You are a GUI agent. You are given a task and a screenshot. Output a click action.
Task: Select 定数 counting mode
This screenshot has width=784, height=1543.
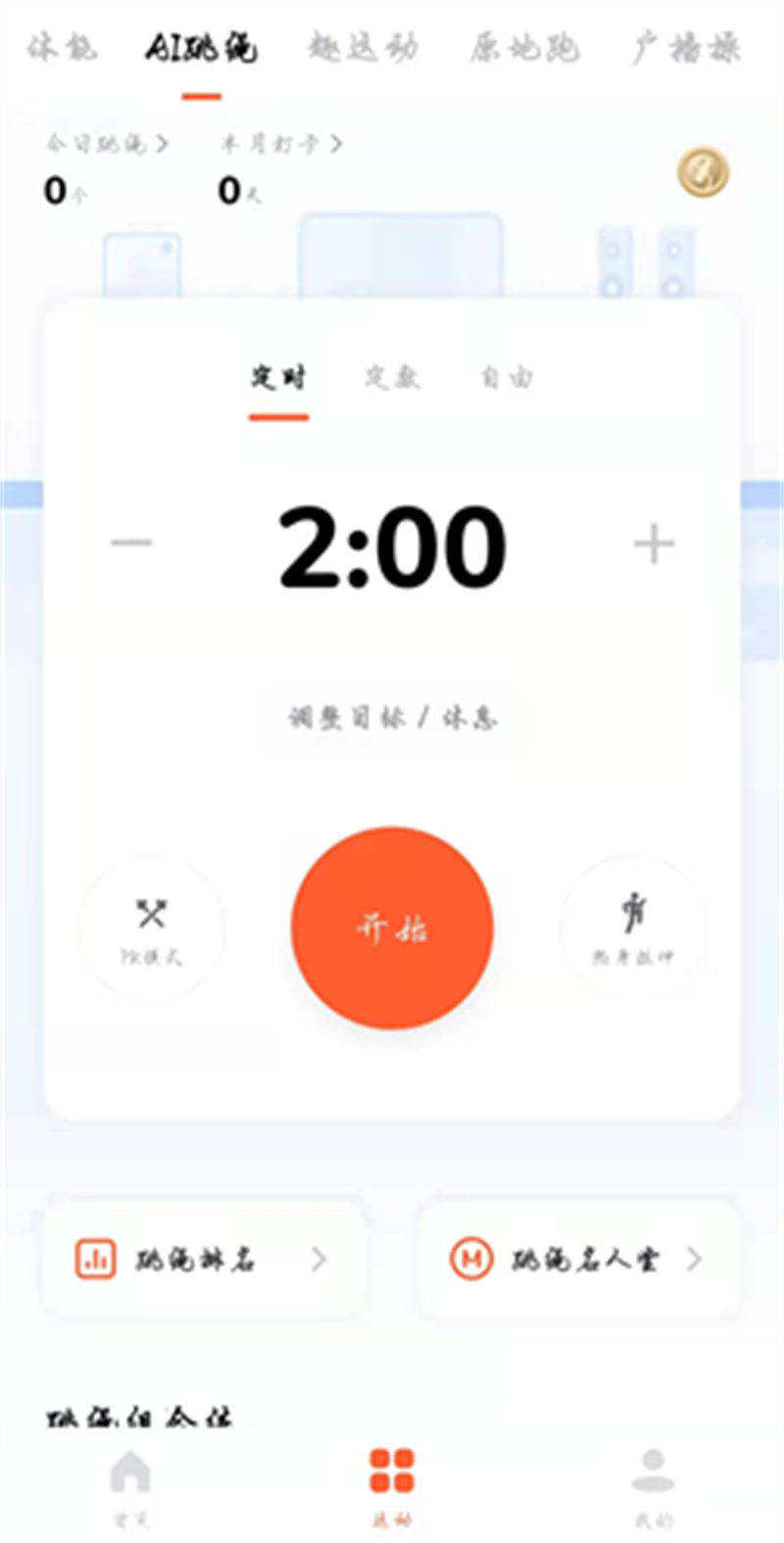tap(392, 377)
